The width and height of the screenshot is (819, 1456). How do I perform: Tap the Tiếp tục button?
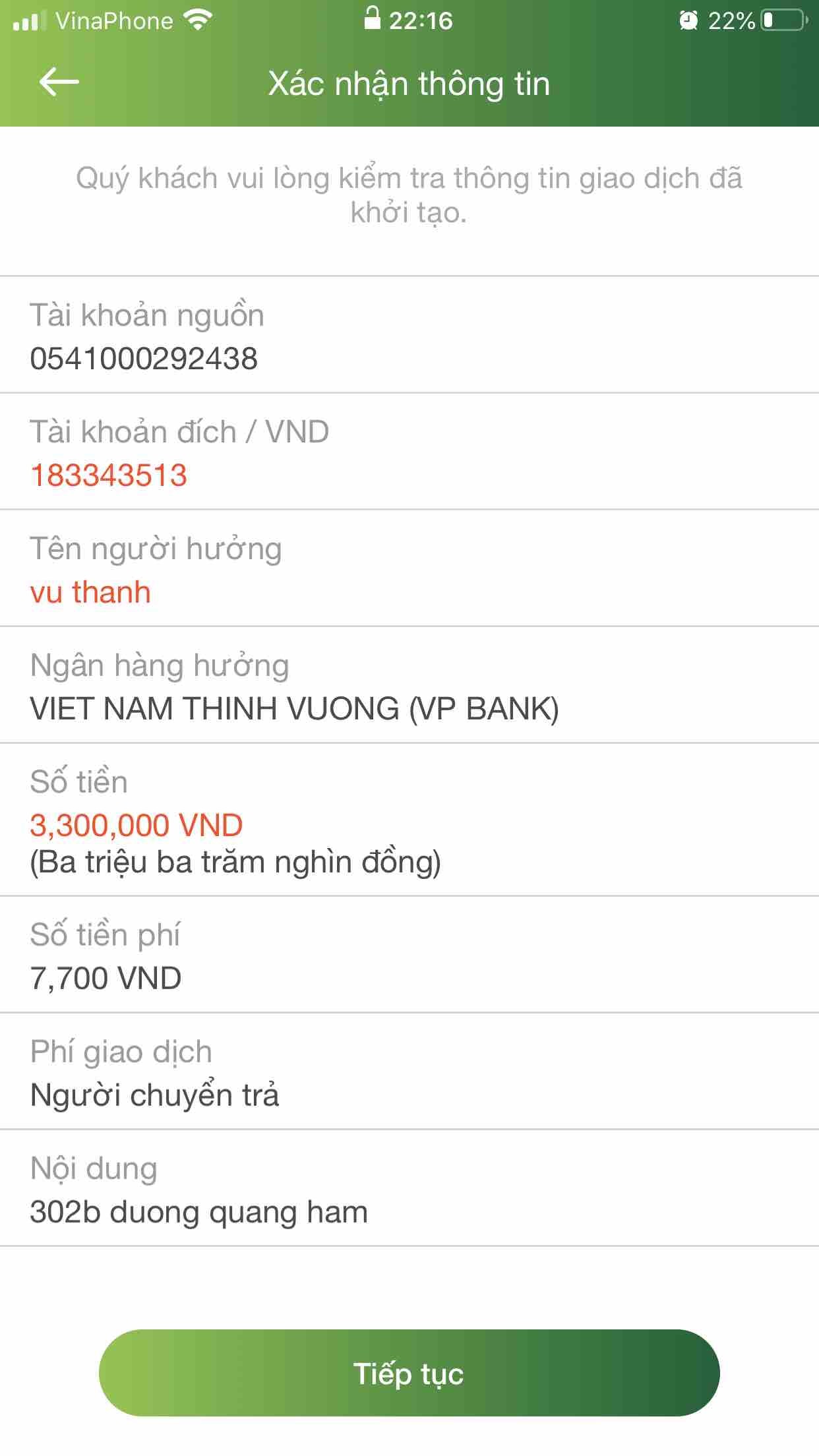[409, 1373]
